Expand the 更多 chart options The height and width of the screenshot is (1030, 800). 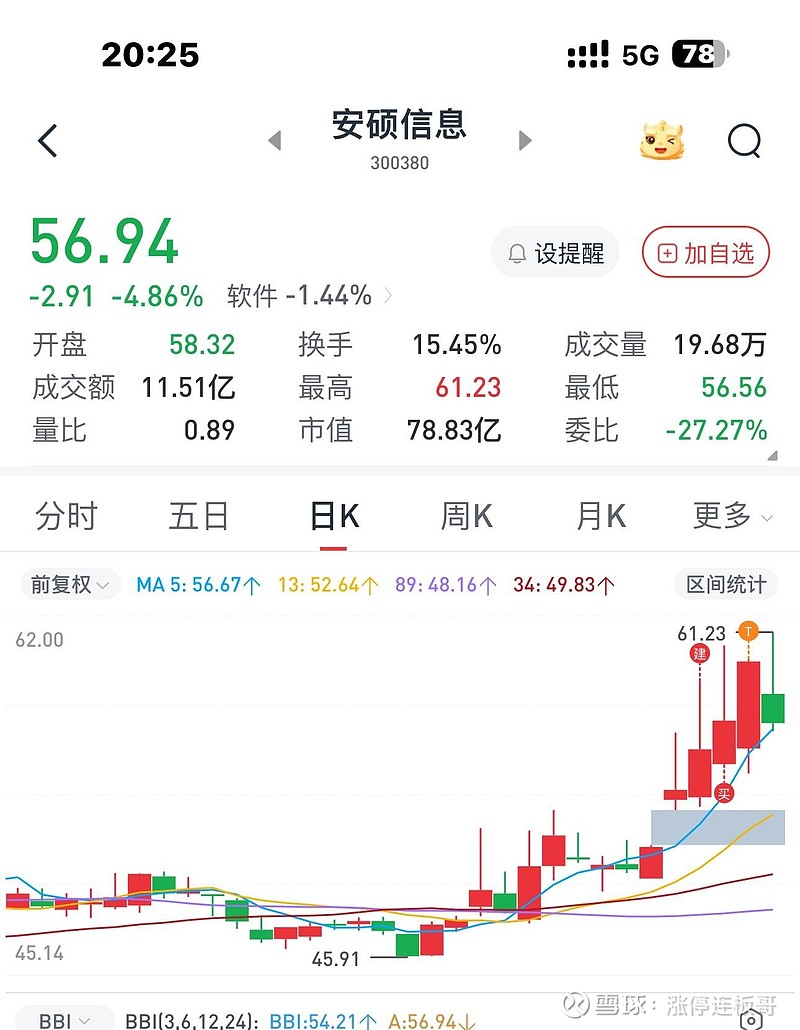click(x=732, y=517)
